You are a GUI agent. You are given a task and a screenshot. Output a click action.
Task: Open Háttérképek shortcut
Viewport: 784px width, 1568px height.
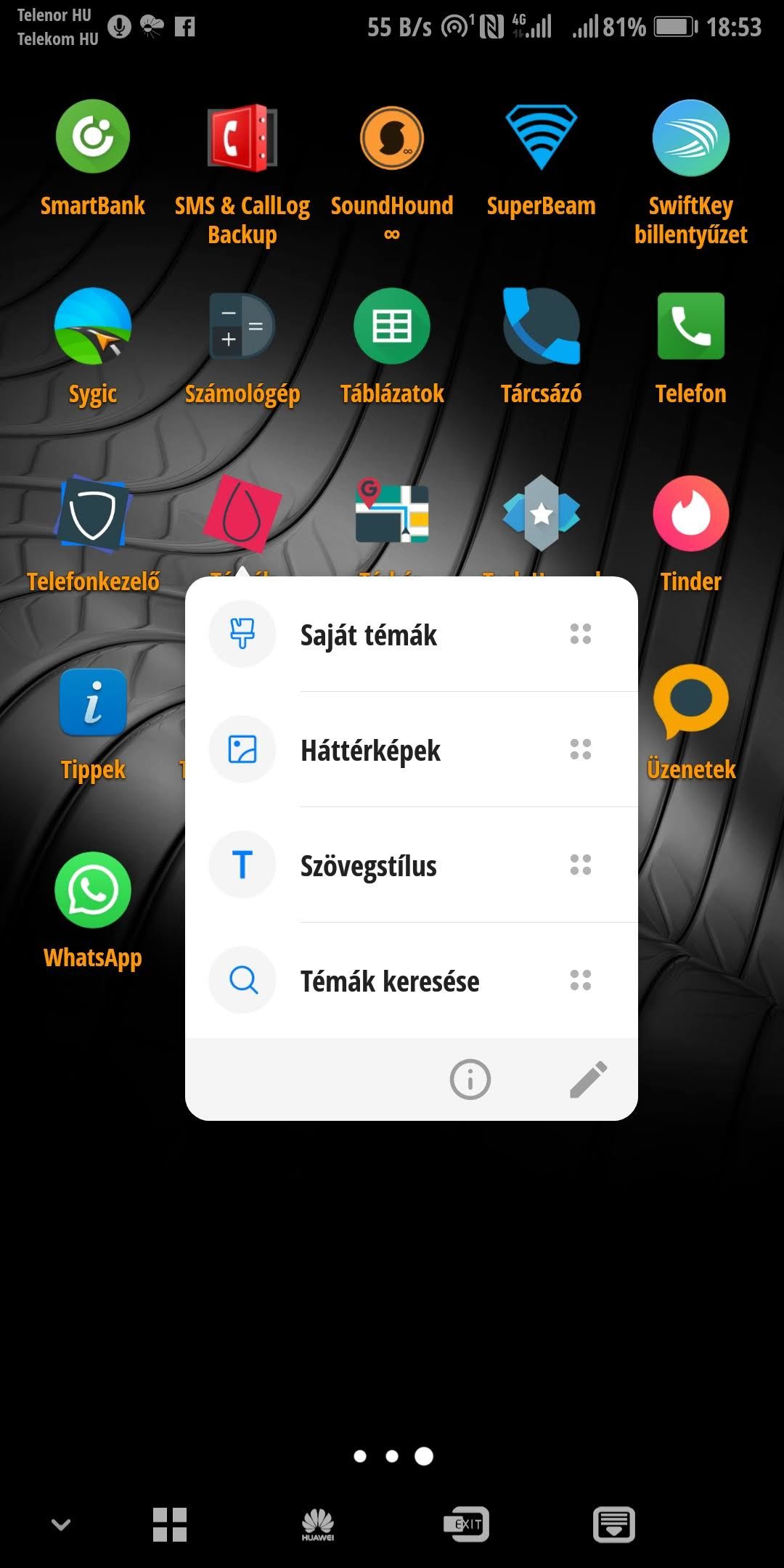coord(412,749)
